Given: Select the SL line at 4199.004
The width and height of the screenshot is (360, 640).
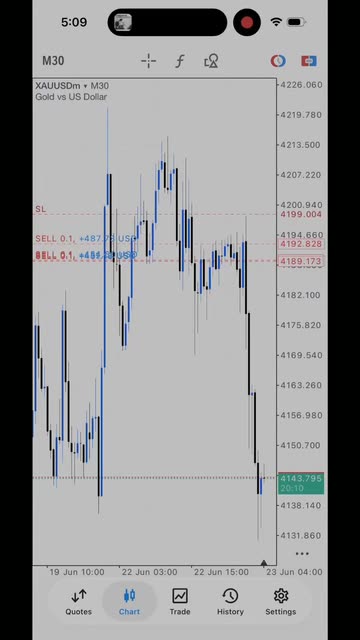Looking at the screenshot, I should [x=40, y=209].
